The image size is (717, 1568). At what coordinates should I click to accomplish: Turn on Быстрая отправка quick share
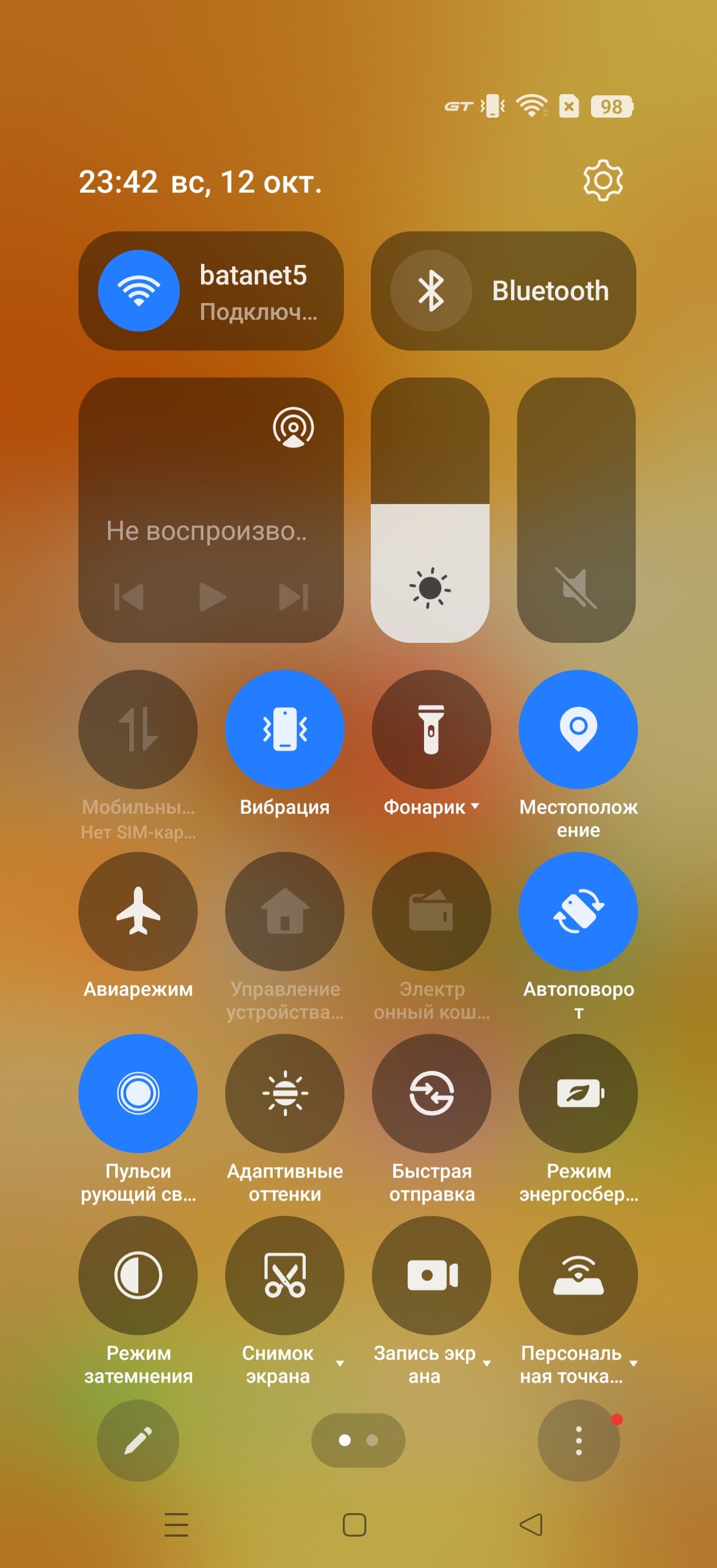pos(431,1093)
